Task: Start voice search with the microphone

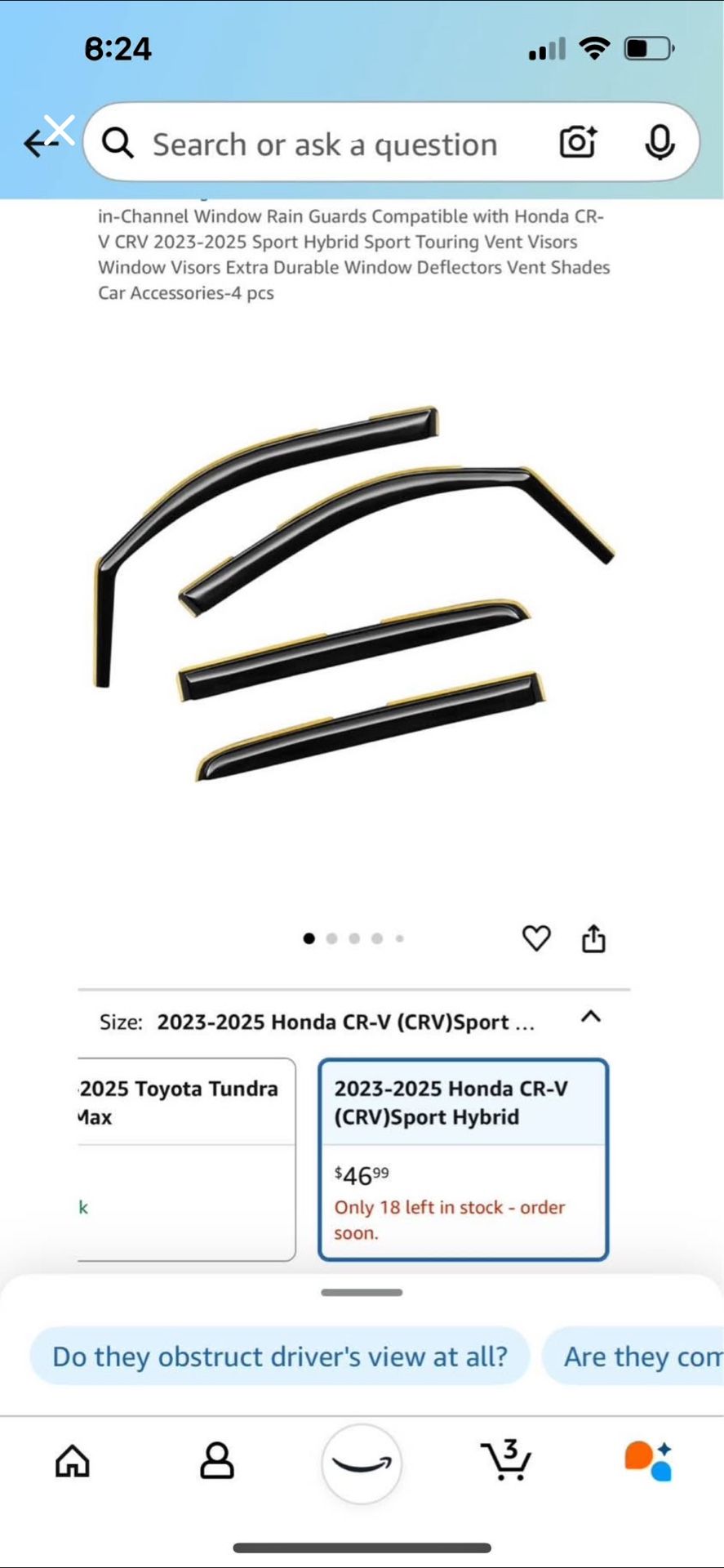Action: coord(660,143)
